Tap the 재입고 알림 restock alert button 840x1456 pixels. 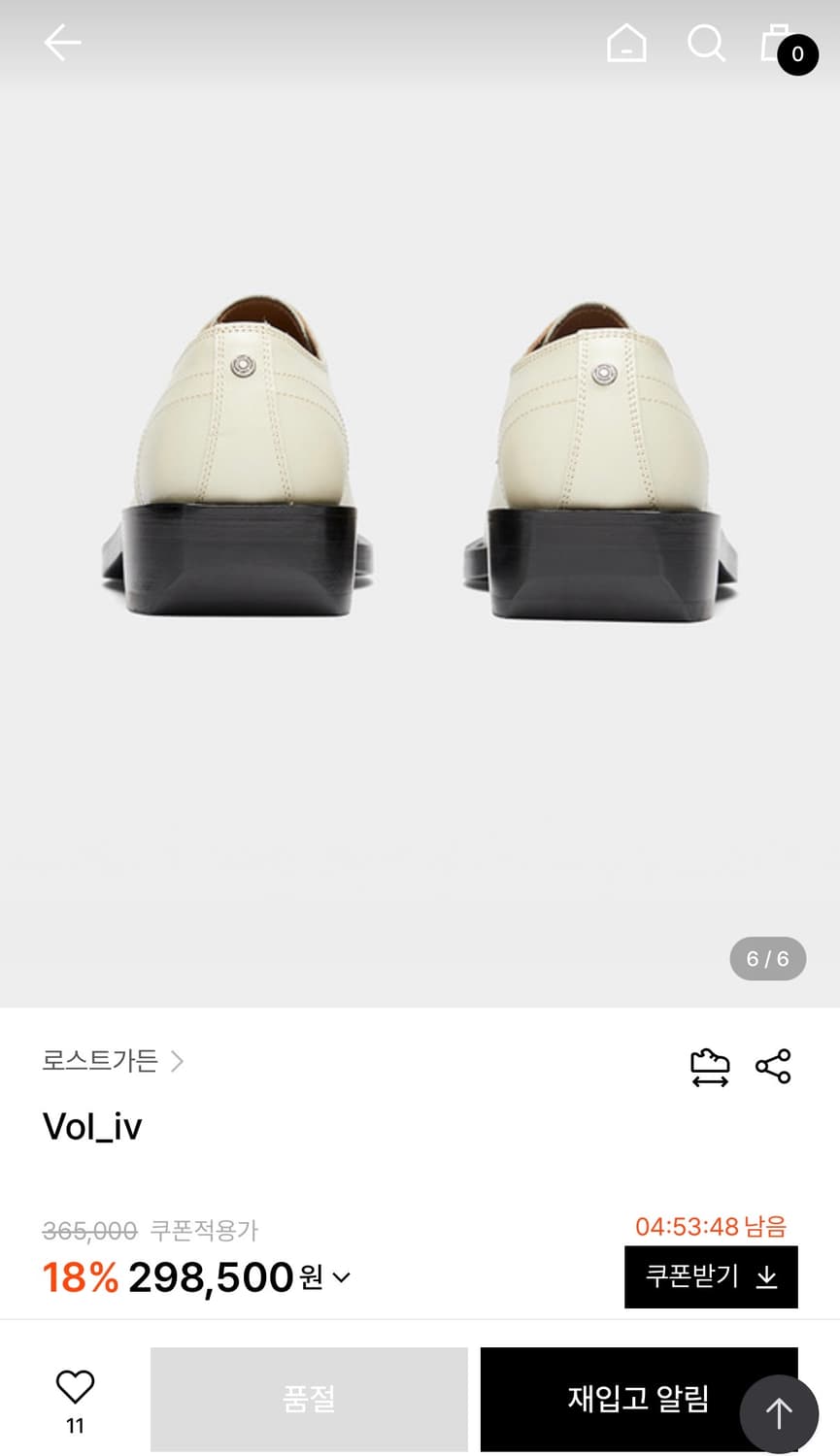click(638, 1399)
